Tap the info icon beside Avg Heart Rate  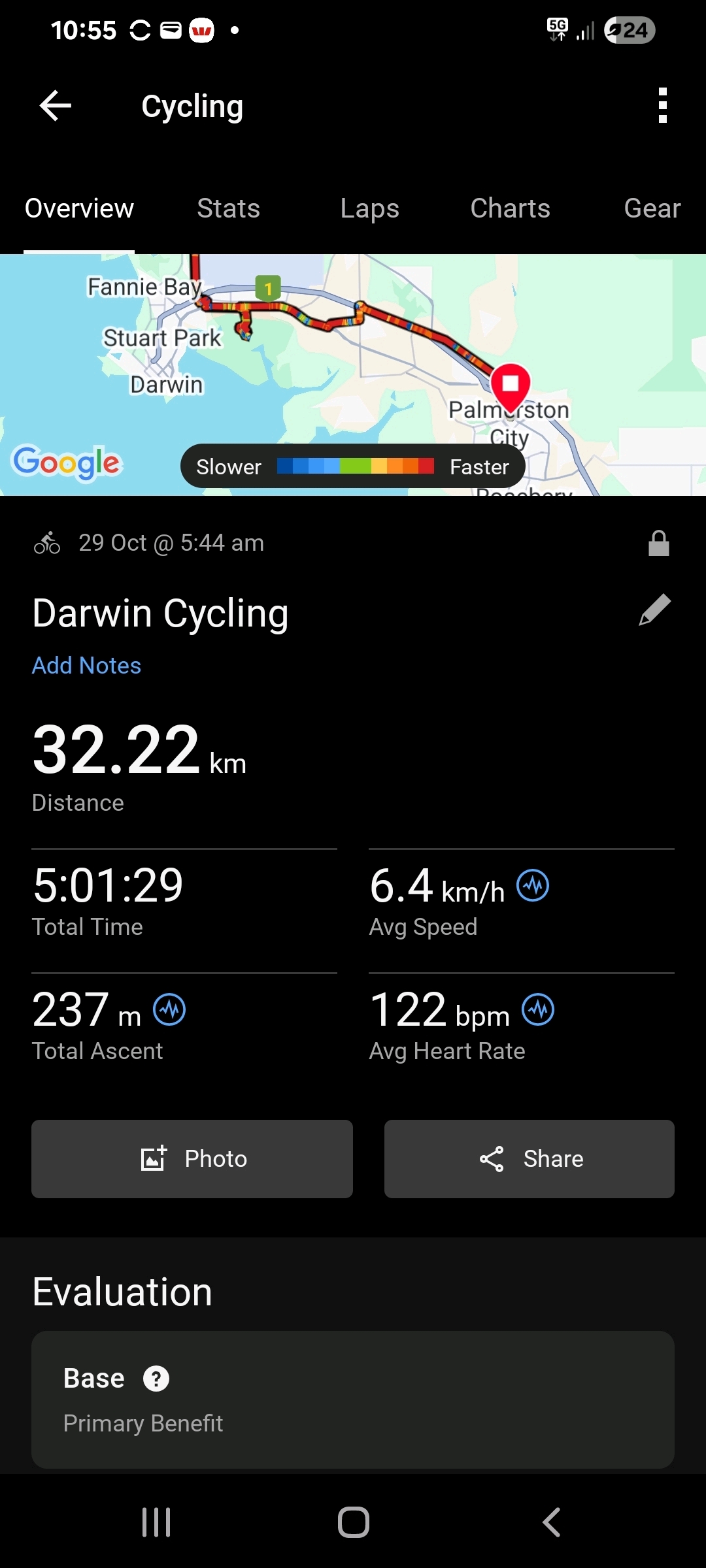538,1010
